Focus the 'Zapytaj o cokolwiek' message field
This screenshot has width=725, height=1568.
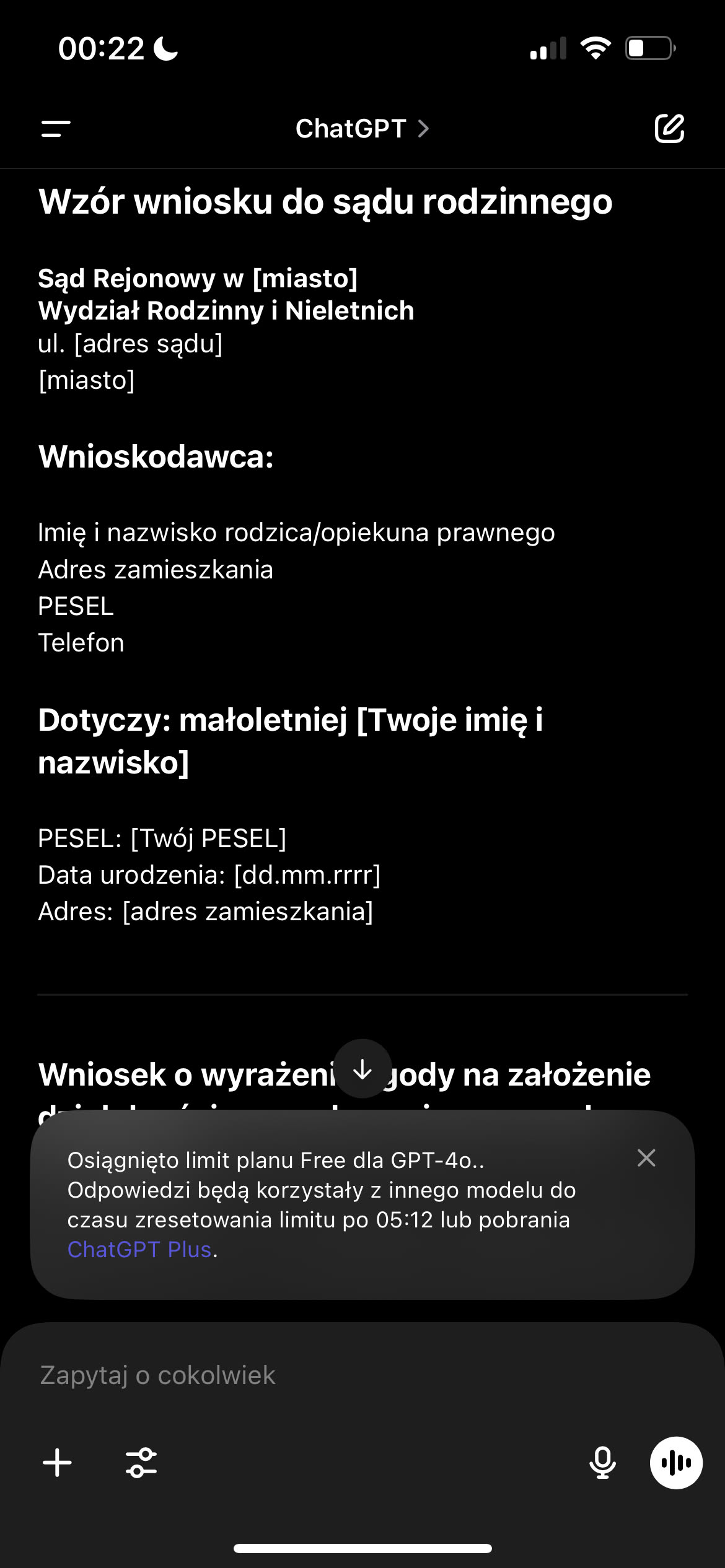(x=310, y=1375)
